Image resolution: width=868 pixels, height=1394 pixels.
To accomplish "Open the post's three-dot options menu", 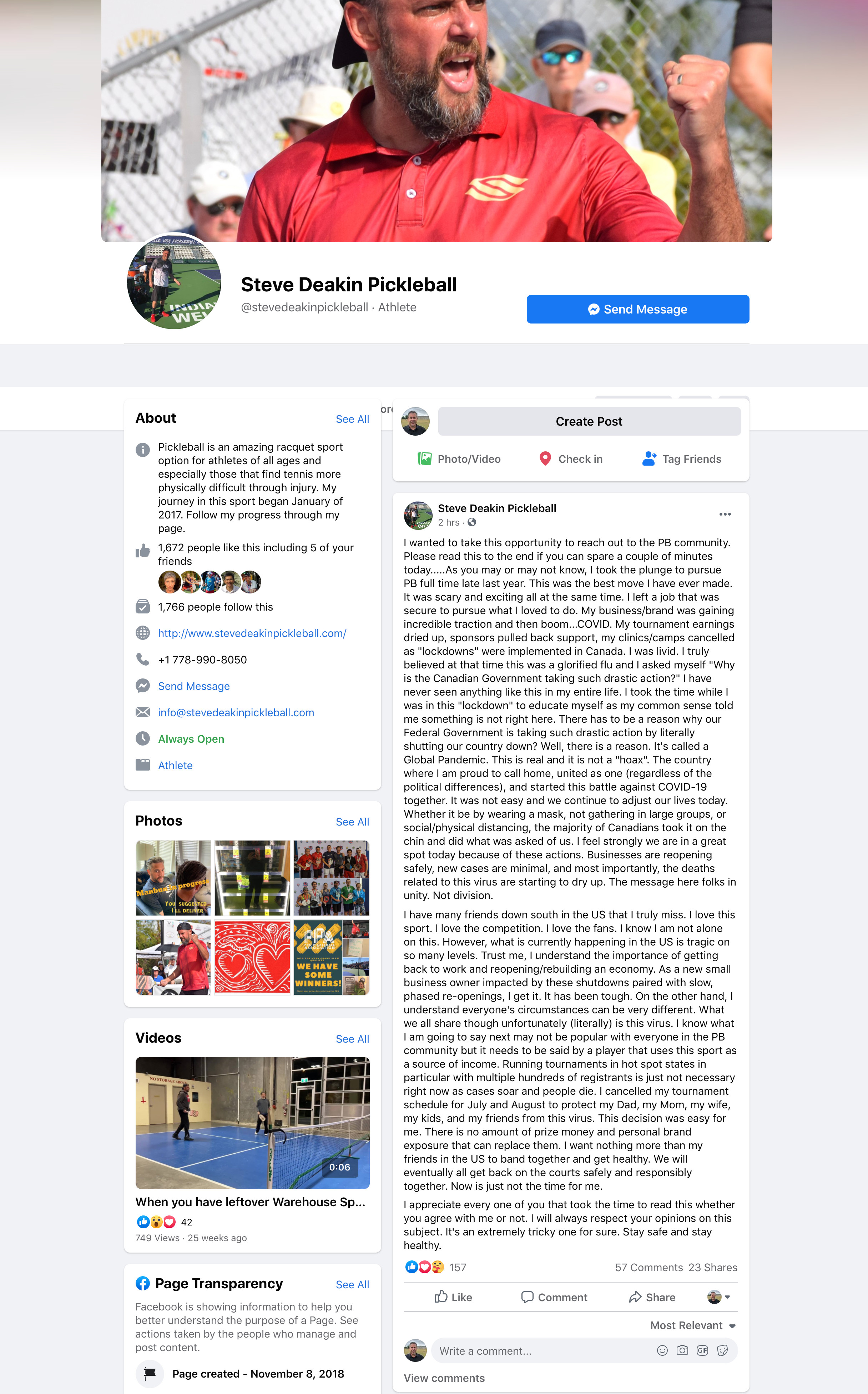I will point(725,514).
